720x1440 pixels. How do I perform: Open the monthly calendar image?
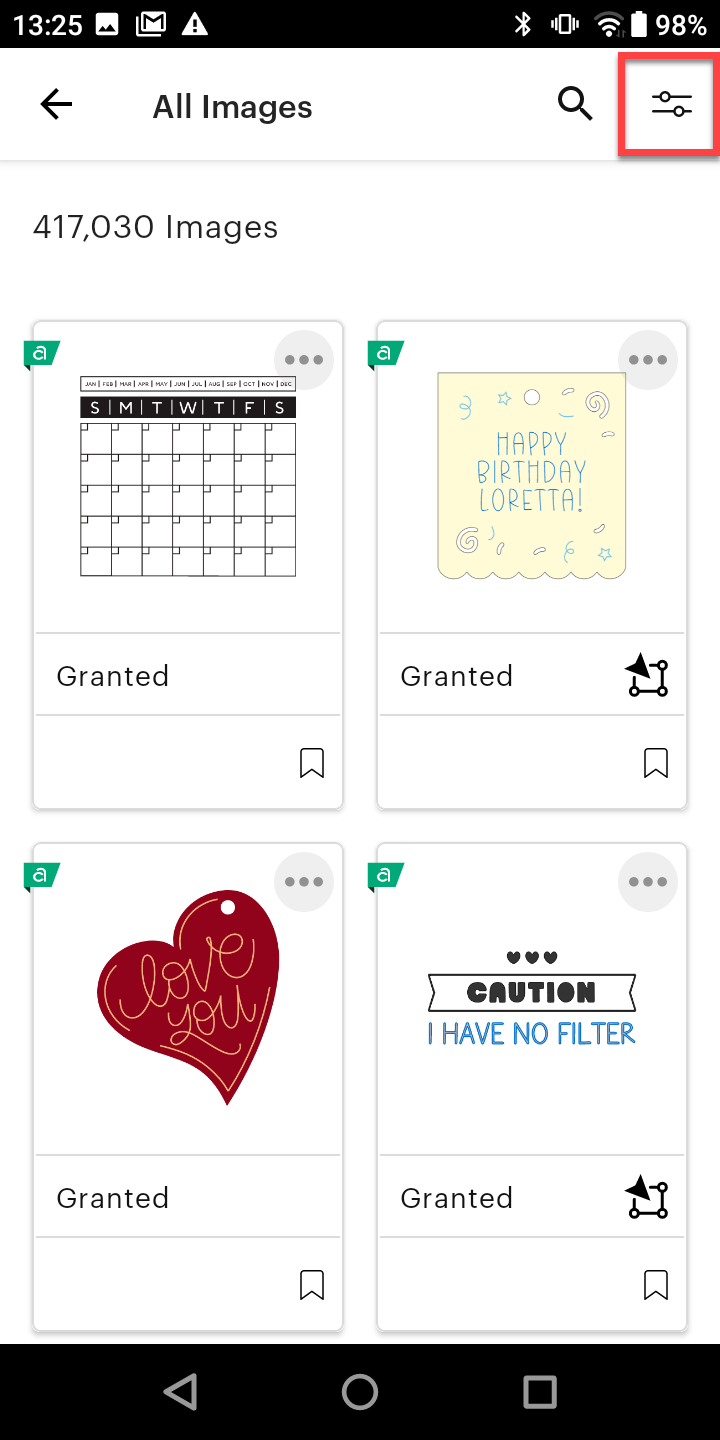coord(188,476)
